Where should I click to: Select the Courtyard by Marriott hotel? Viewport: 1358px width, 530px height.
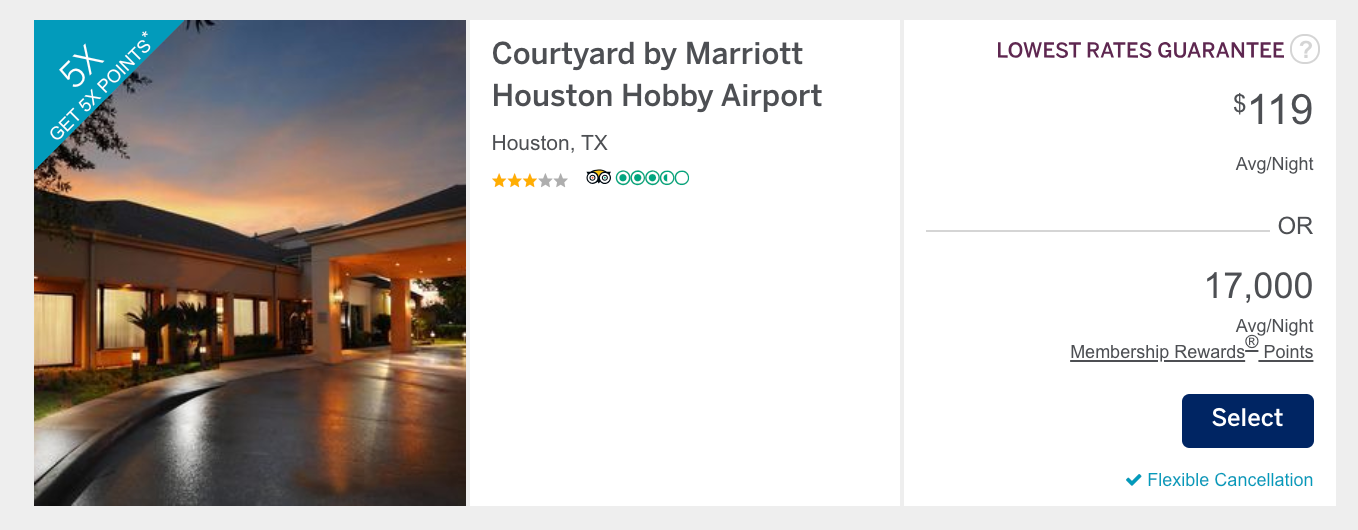coord(1247,420)
